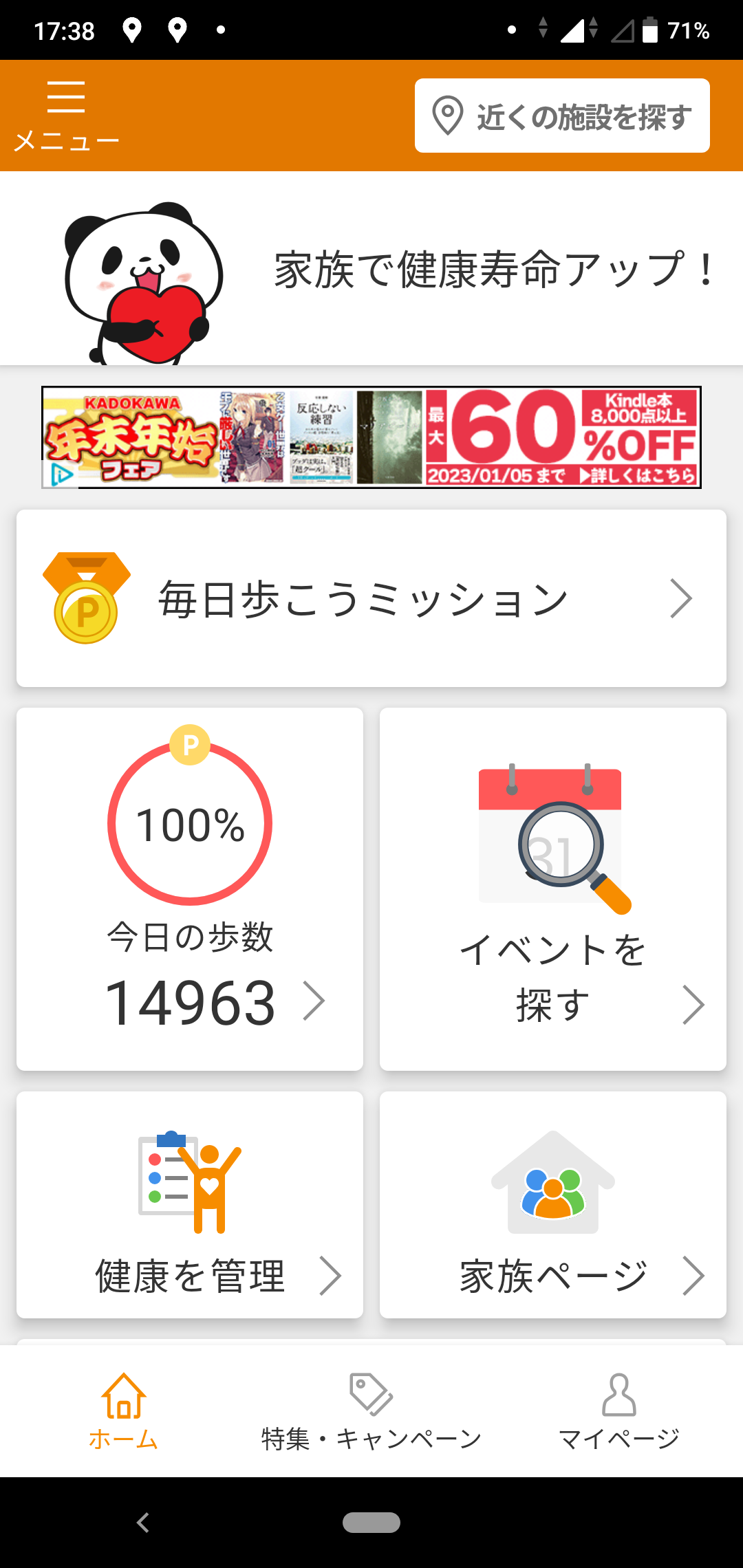Open 家族ページ card

coord(553,1205)
